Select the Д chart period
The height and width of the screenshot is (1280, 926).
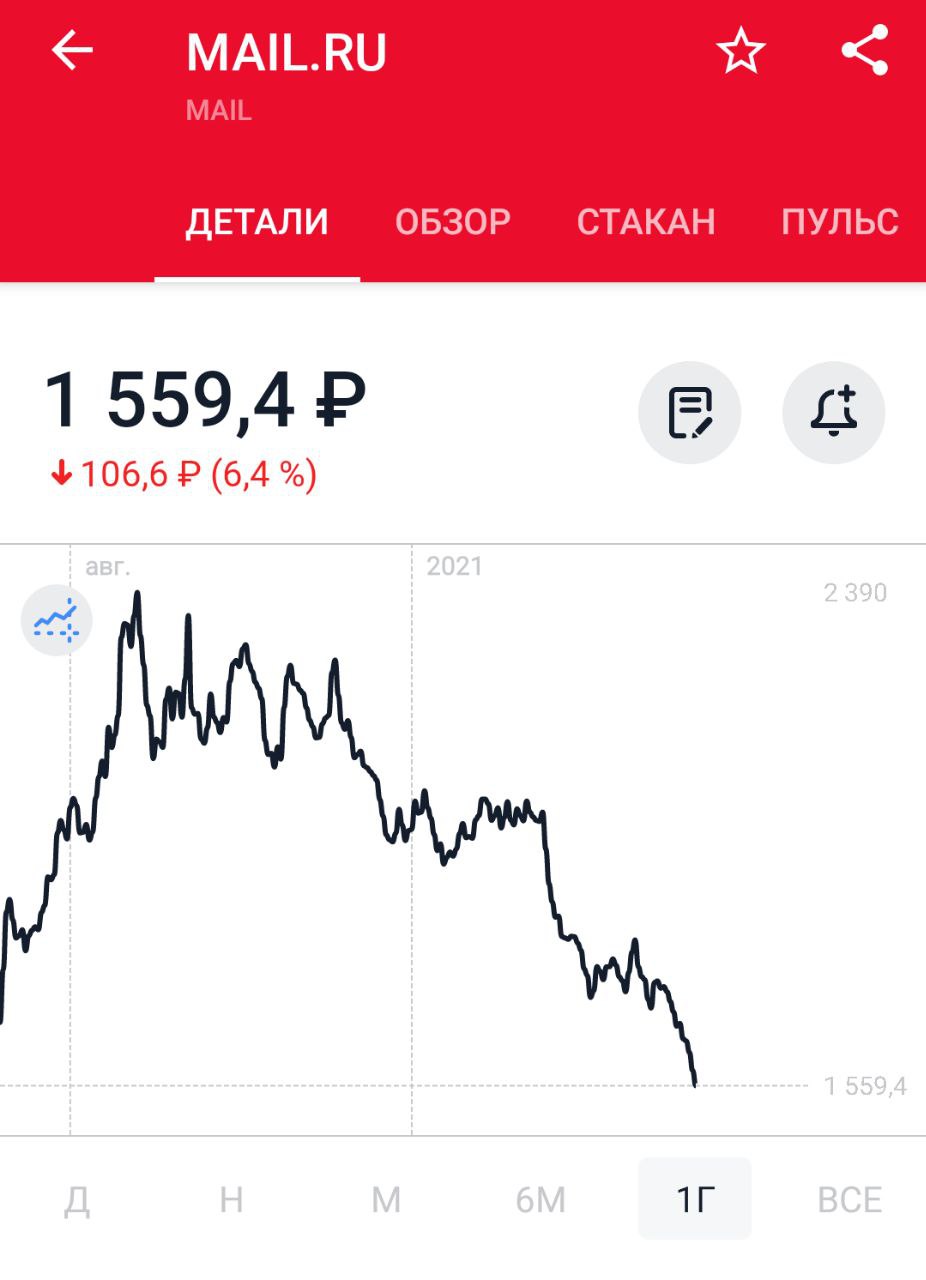tap(77, 1200)
